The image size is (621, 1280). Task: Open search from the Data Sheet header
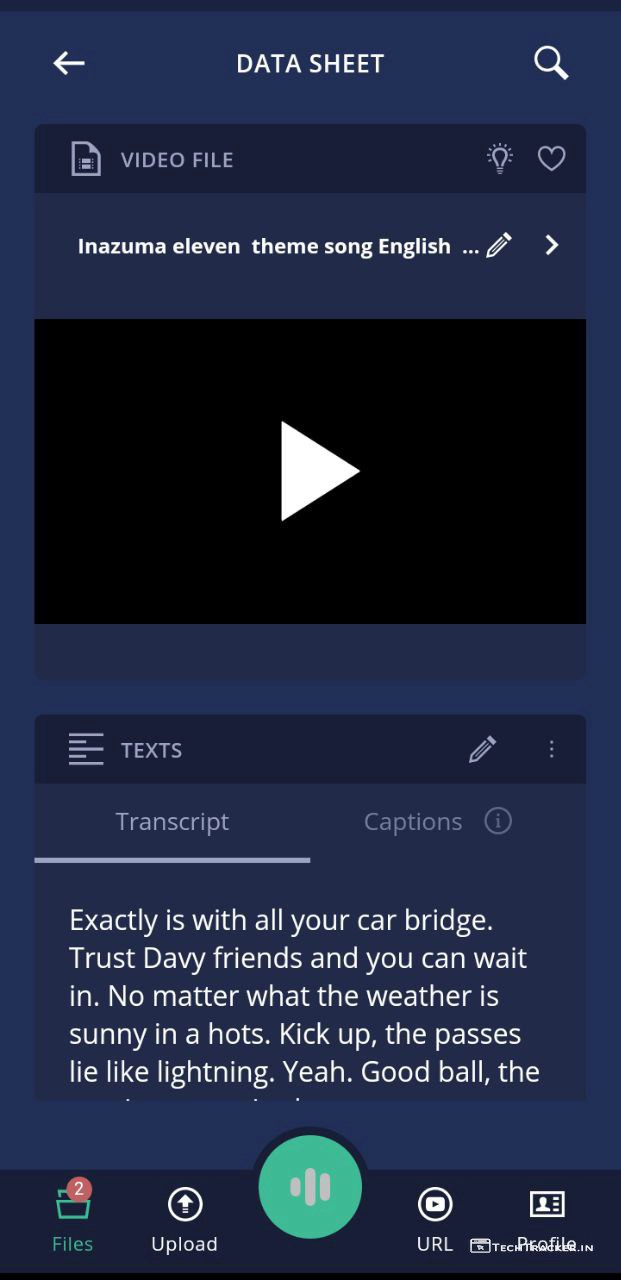click(x=550, y=63)
